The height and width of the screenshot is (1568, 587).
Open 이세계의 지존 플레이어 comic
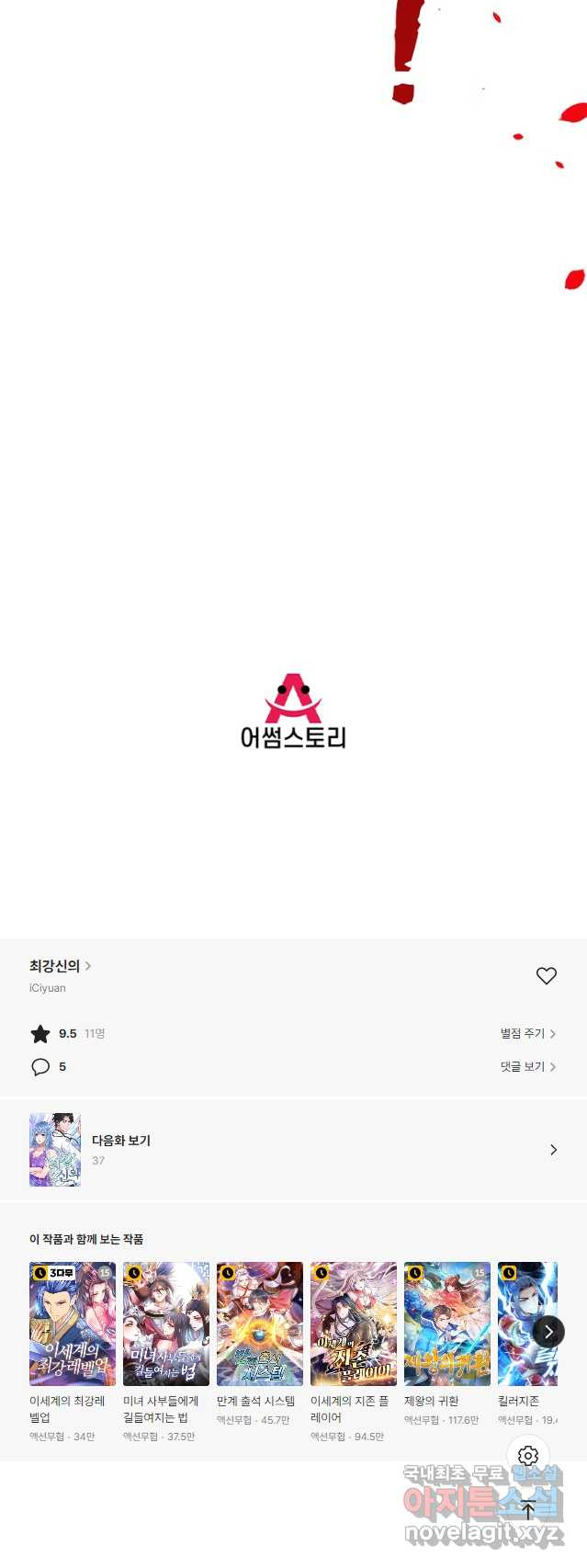354,1324
